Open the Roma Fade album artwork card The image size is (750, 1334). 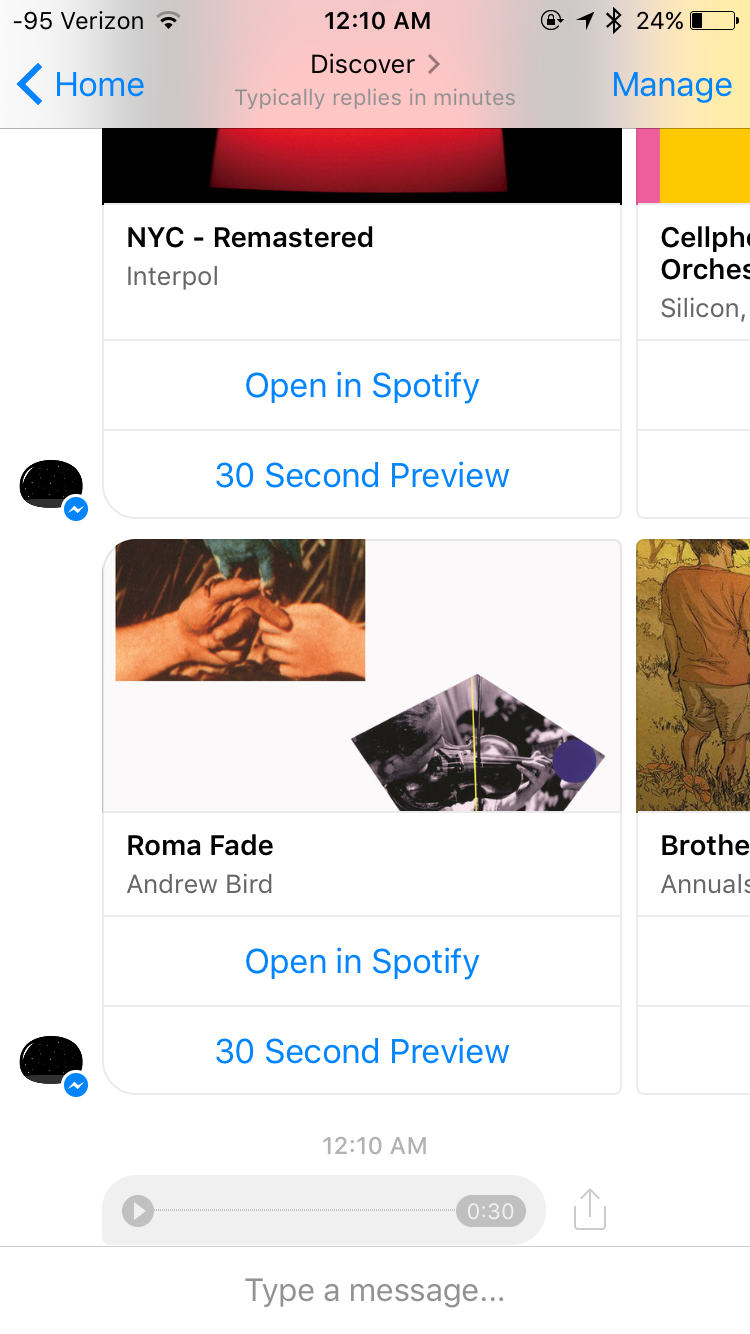tap(362, 676)
